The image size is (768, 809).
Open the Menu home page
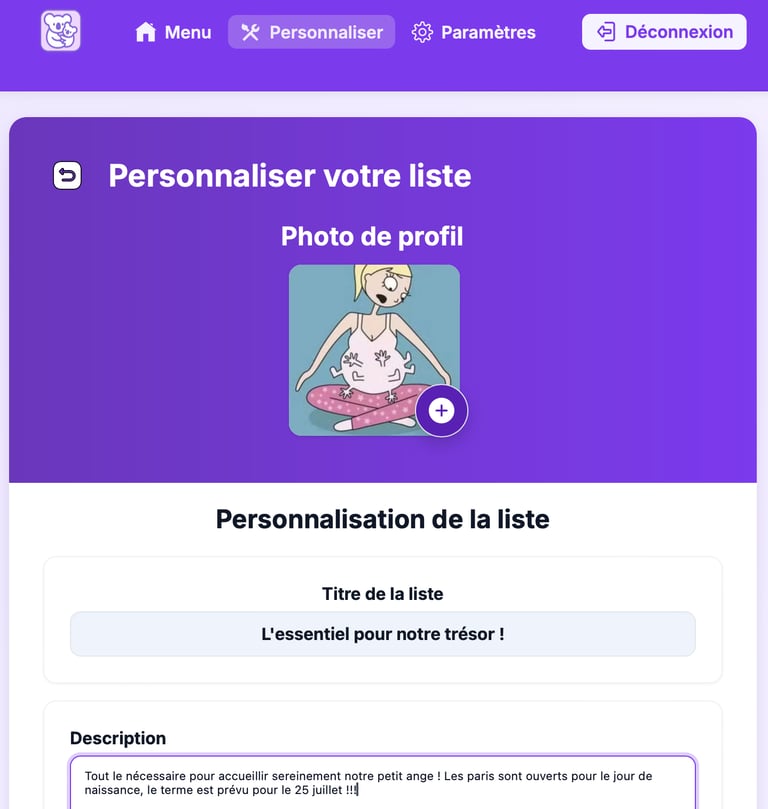pos(173,32)
